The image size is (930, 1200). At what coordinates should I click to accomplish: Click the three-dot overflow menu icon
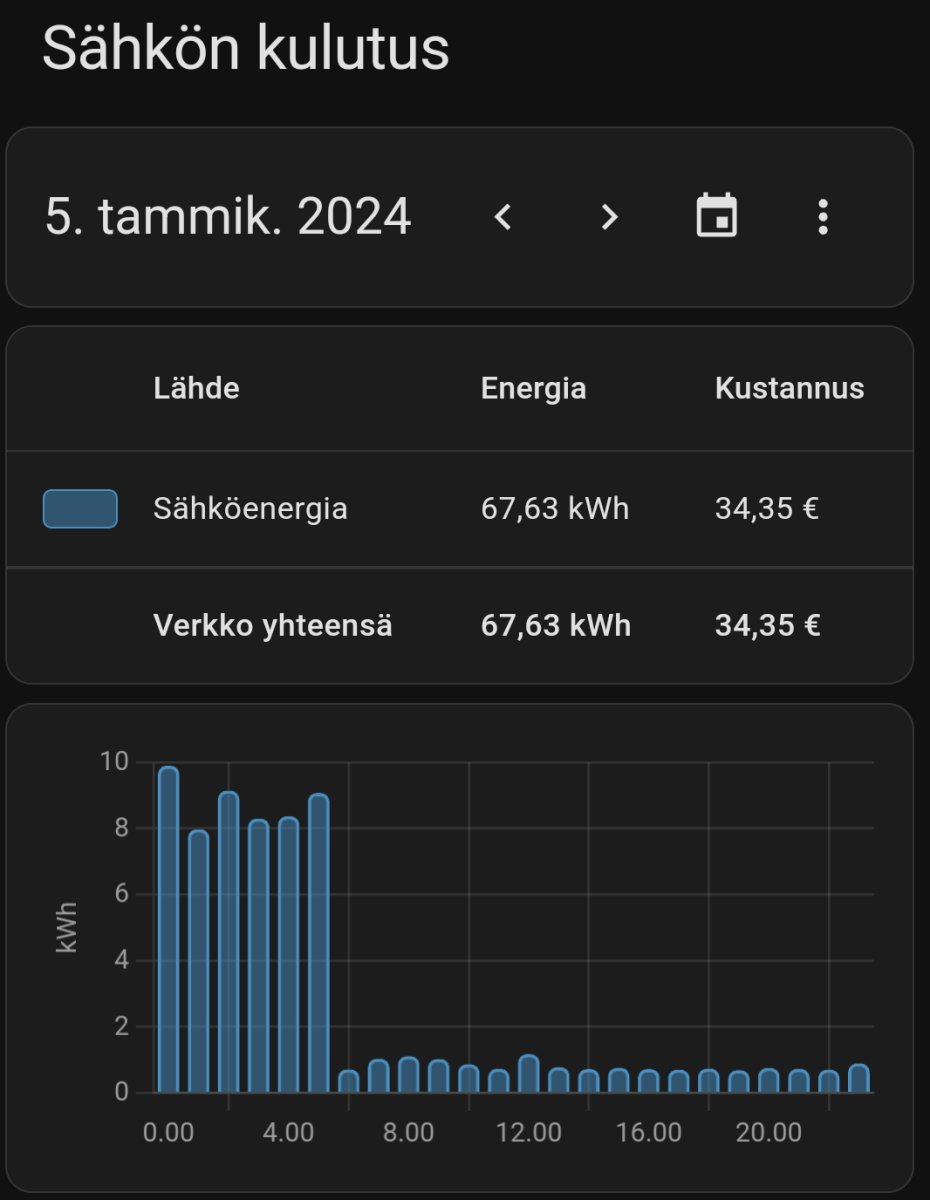tap(822, 216)
